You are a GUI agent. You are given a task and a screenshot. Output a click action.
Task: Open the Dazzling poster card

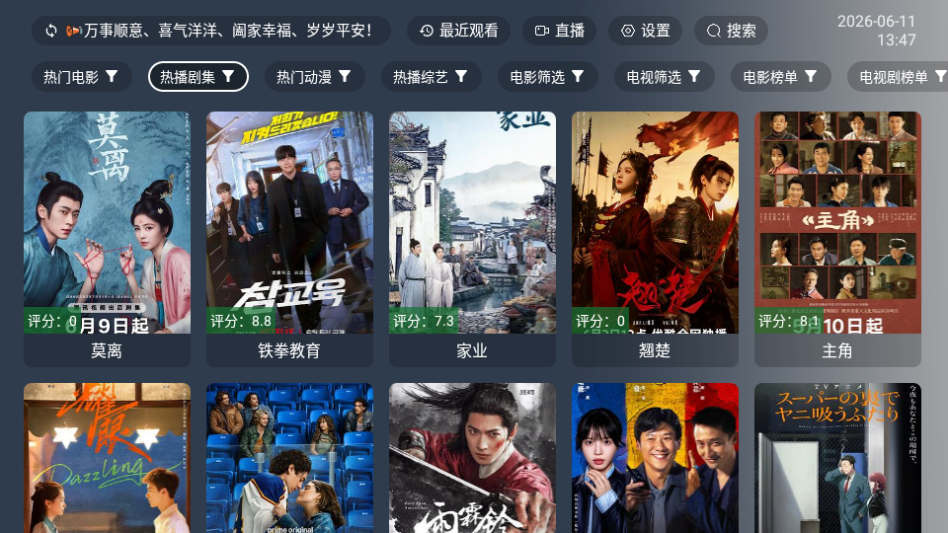(107, 458)
